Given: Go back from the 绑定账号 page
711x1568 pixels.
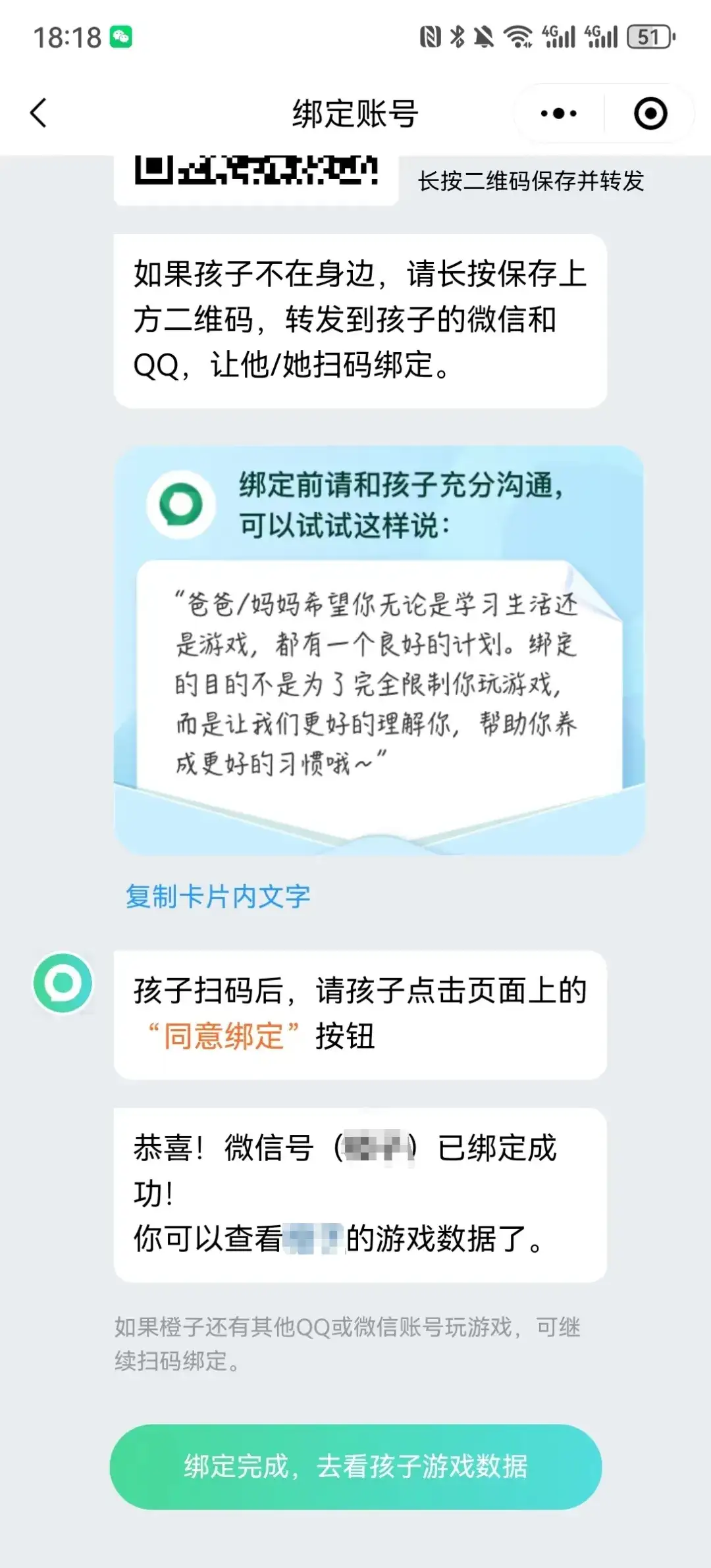Looking at the screenshot, I should [39, 113].
